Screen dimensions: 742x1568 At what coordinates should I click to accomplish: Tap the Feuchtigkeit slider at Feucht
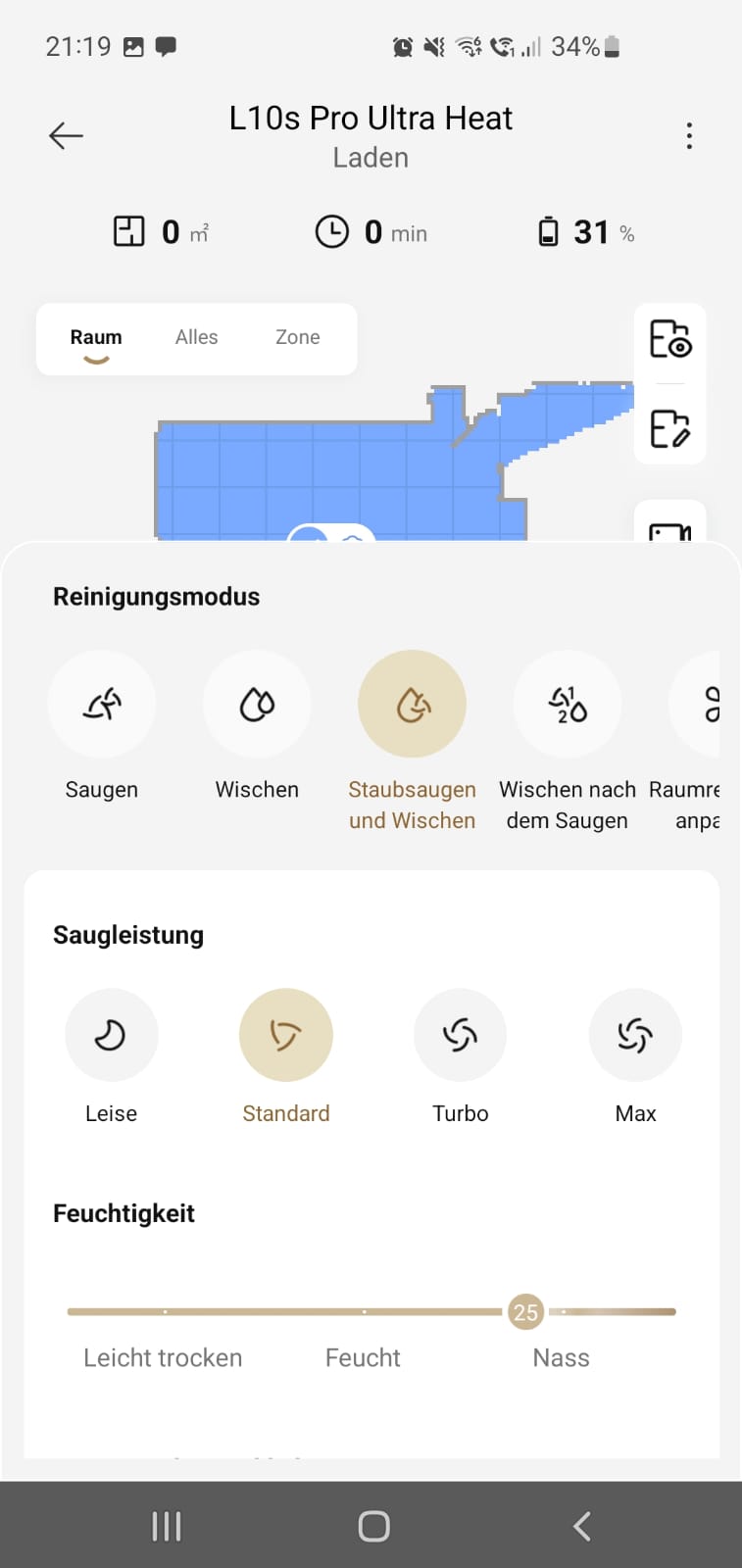(364, 1311)
